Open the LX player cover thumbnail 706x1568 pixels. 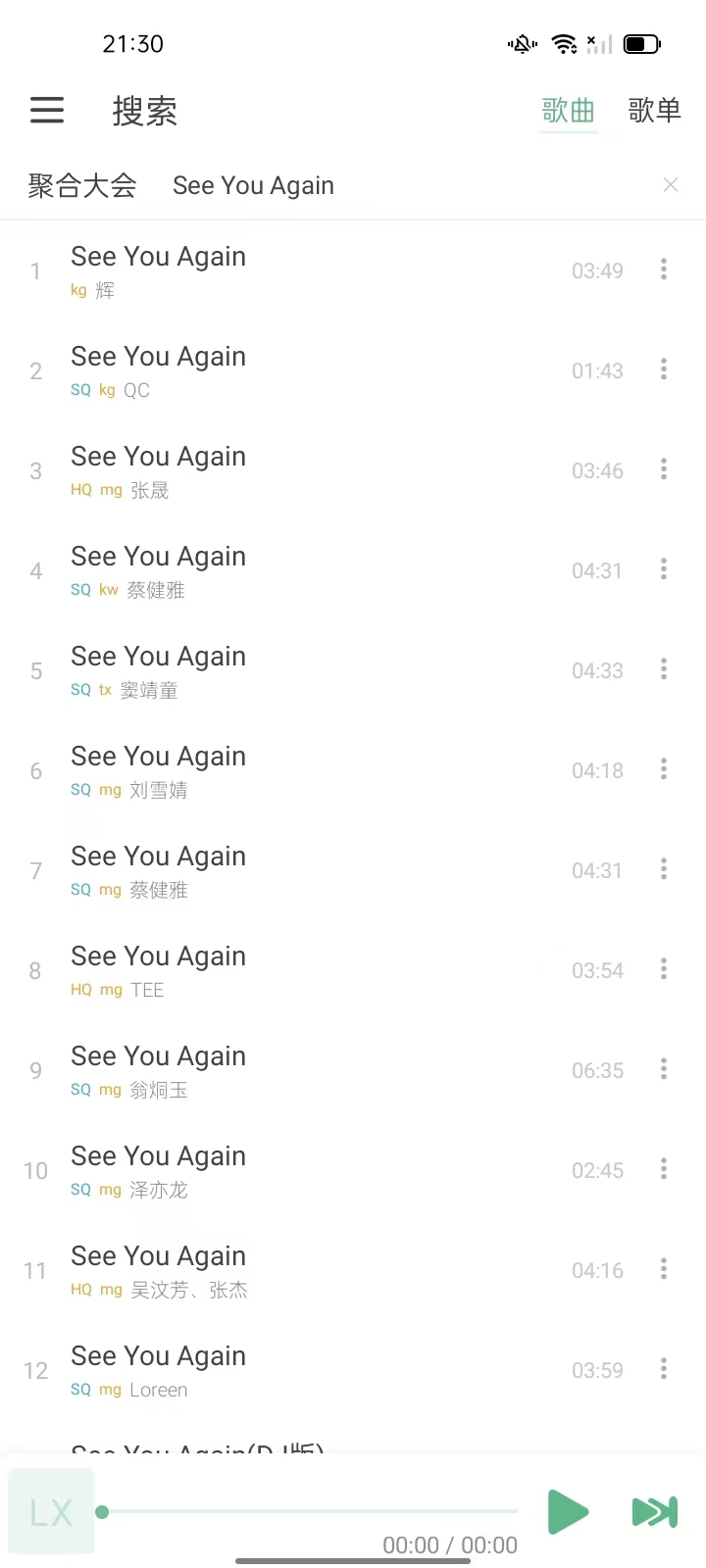51,1511
